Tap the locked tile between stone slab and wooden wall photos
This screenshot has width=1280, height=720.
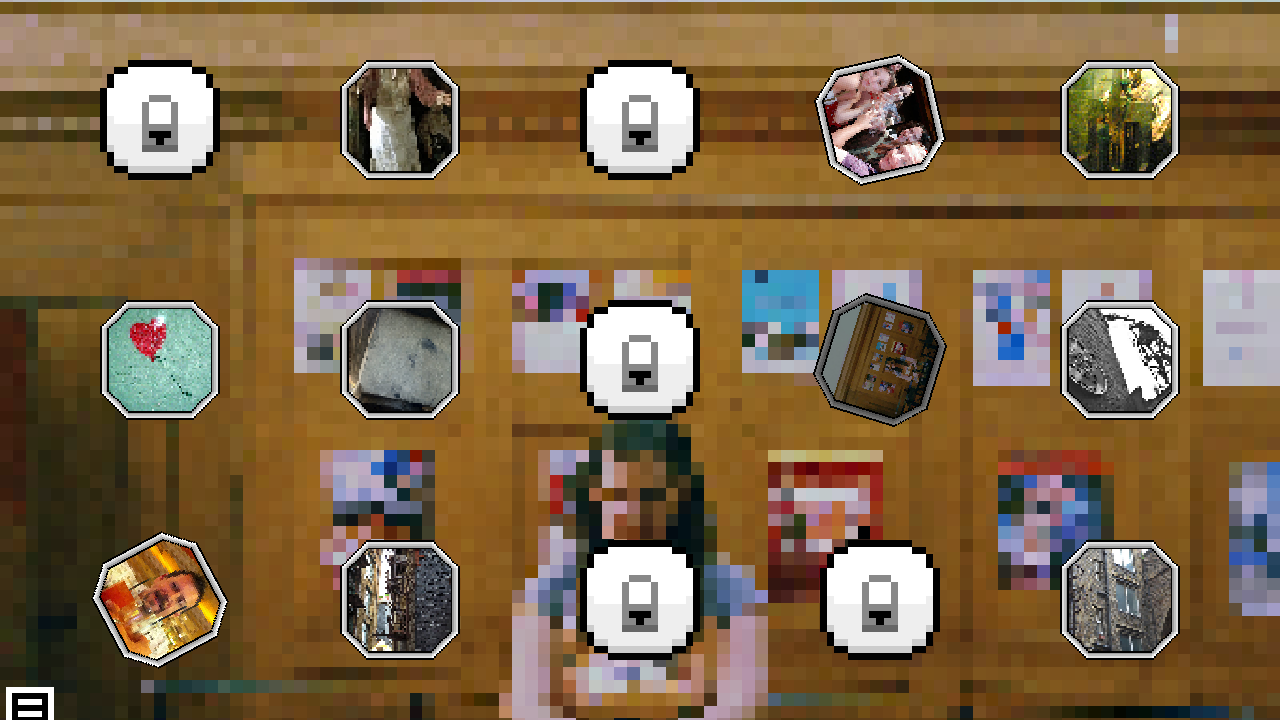(640, 360)
